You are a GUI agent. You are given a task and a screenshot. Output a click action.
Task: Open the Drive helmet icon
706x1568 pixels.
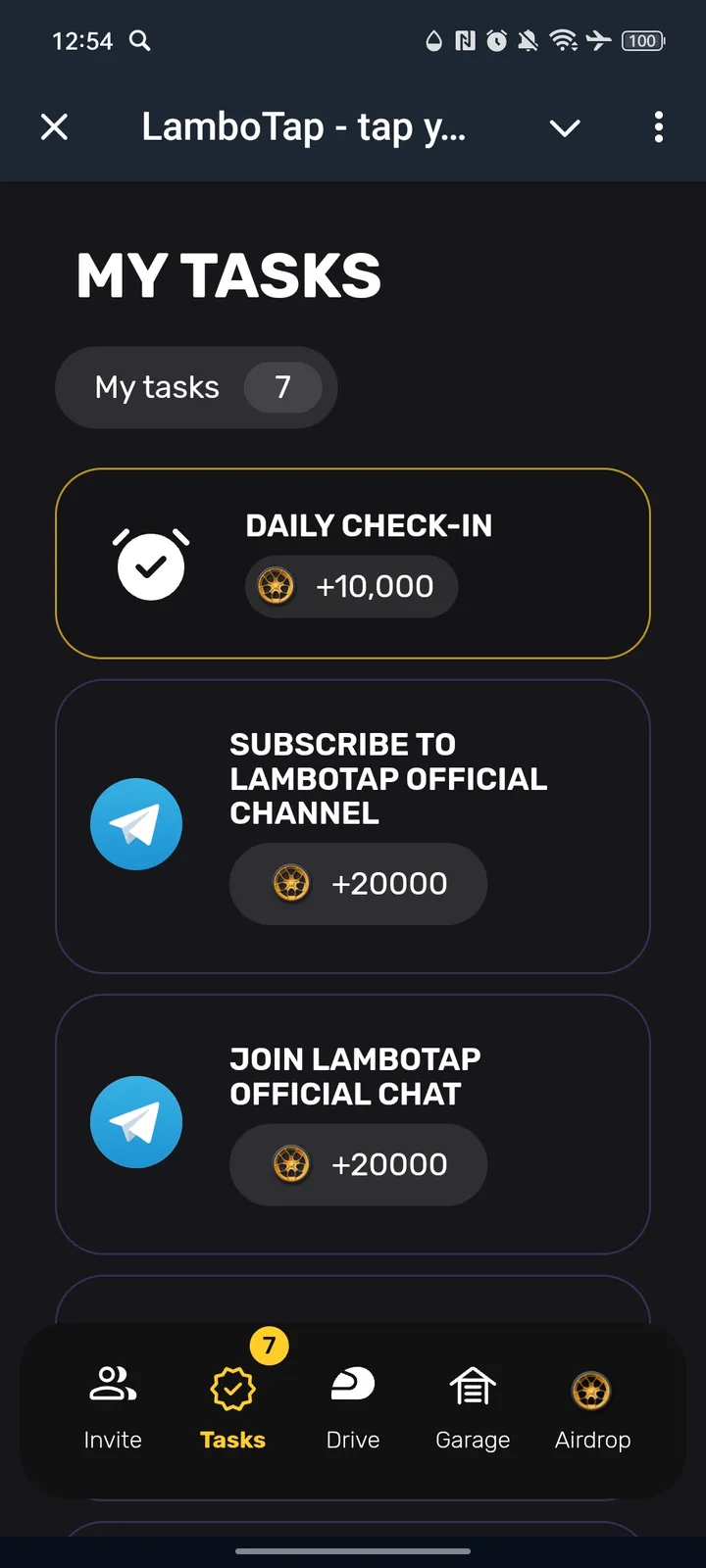coord(352,1387)
